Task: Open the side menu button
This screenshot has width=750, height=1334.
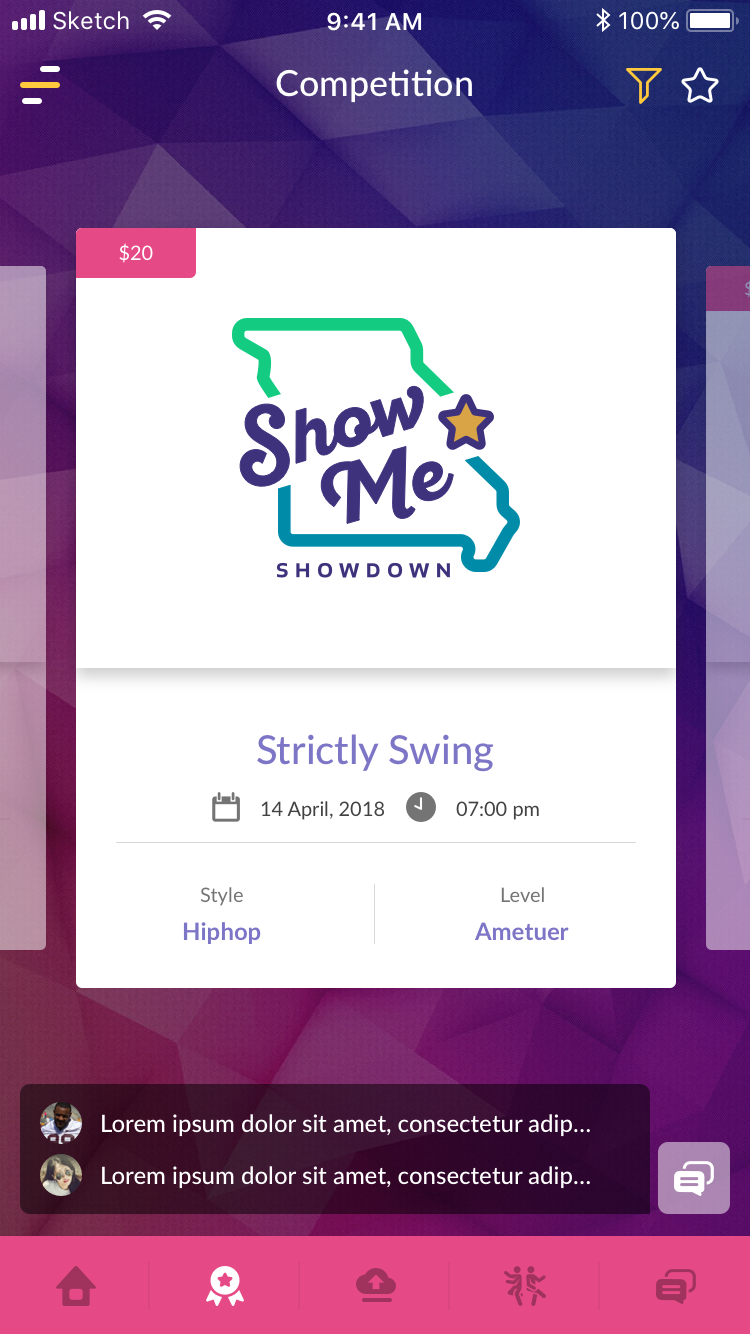Action: coord(40,85)
